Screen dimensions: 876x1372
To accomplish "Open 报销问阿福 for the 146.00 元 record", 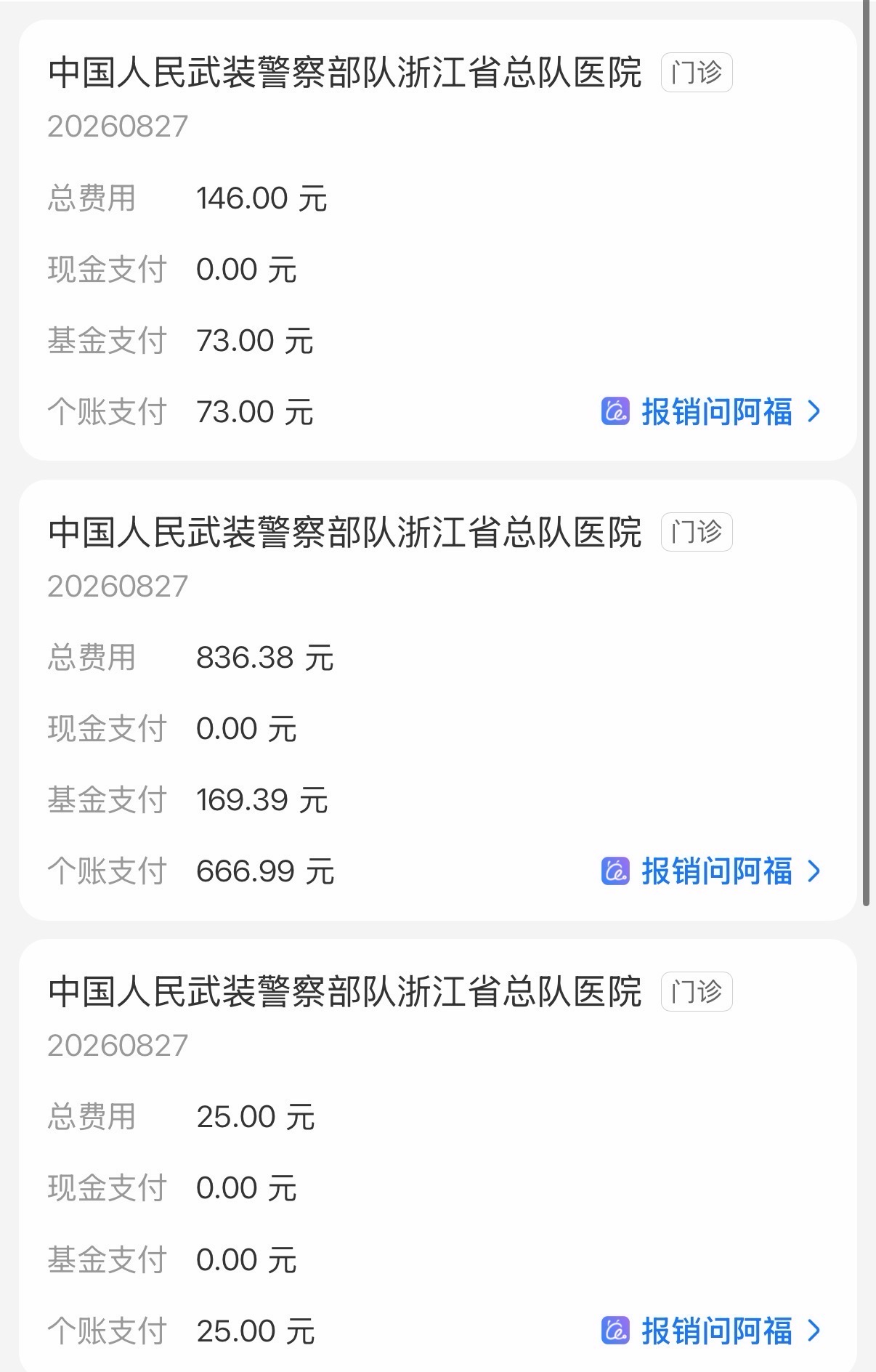I will [x=711, y=412].
